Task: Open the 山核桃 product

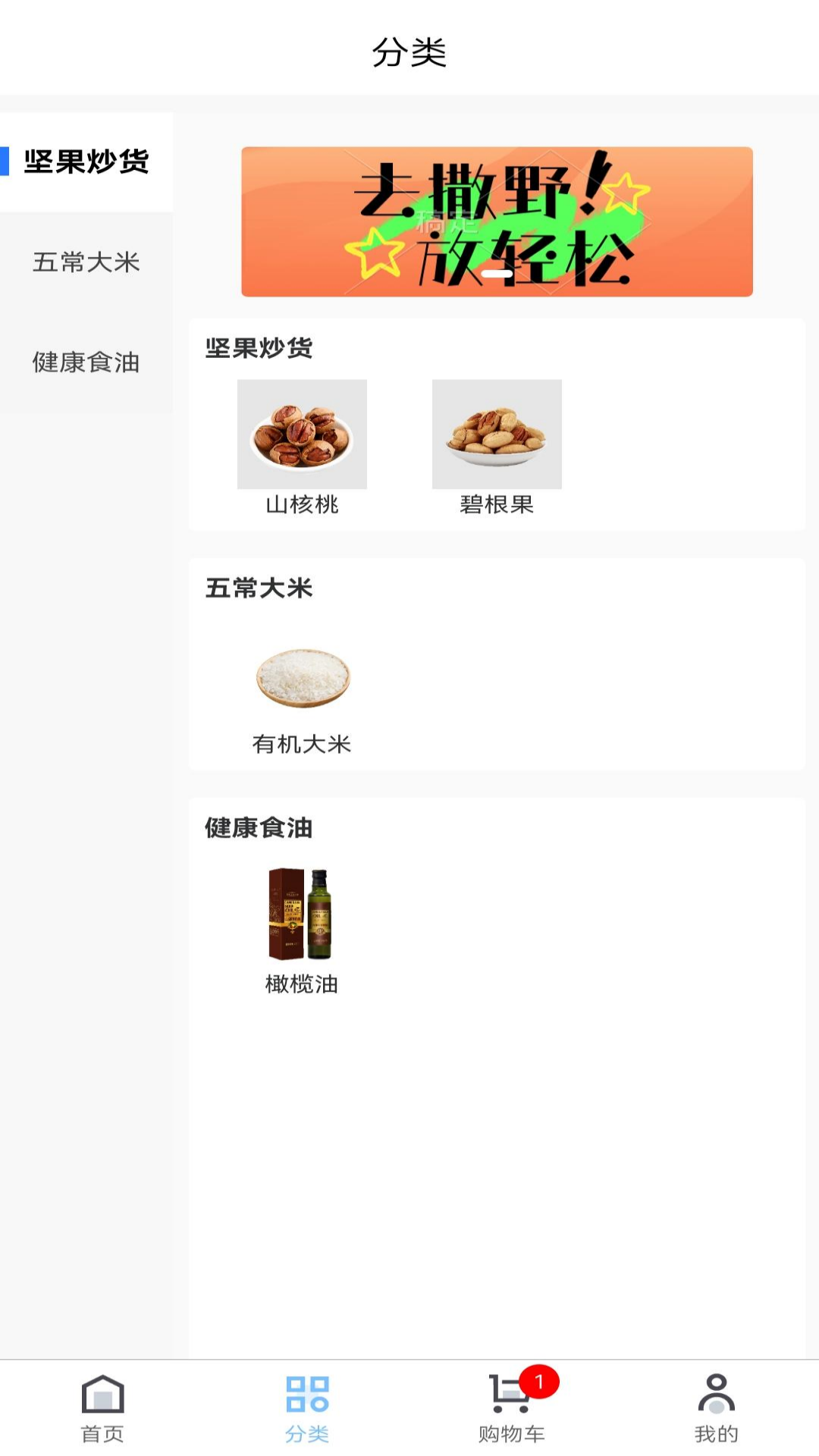Action: (x=302, y=434)
